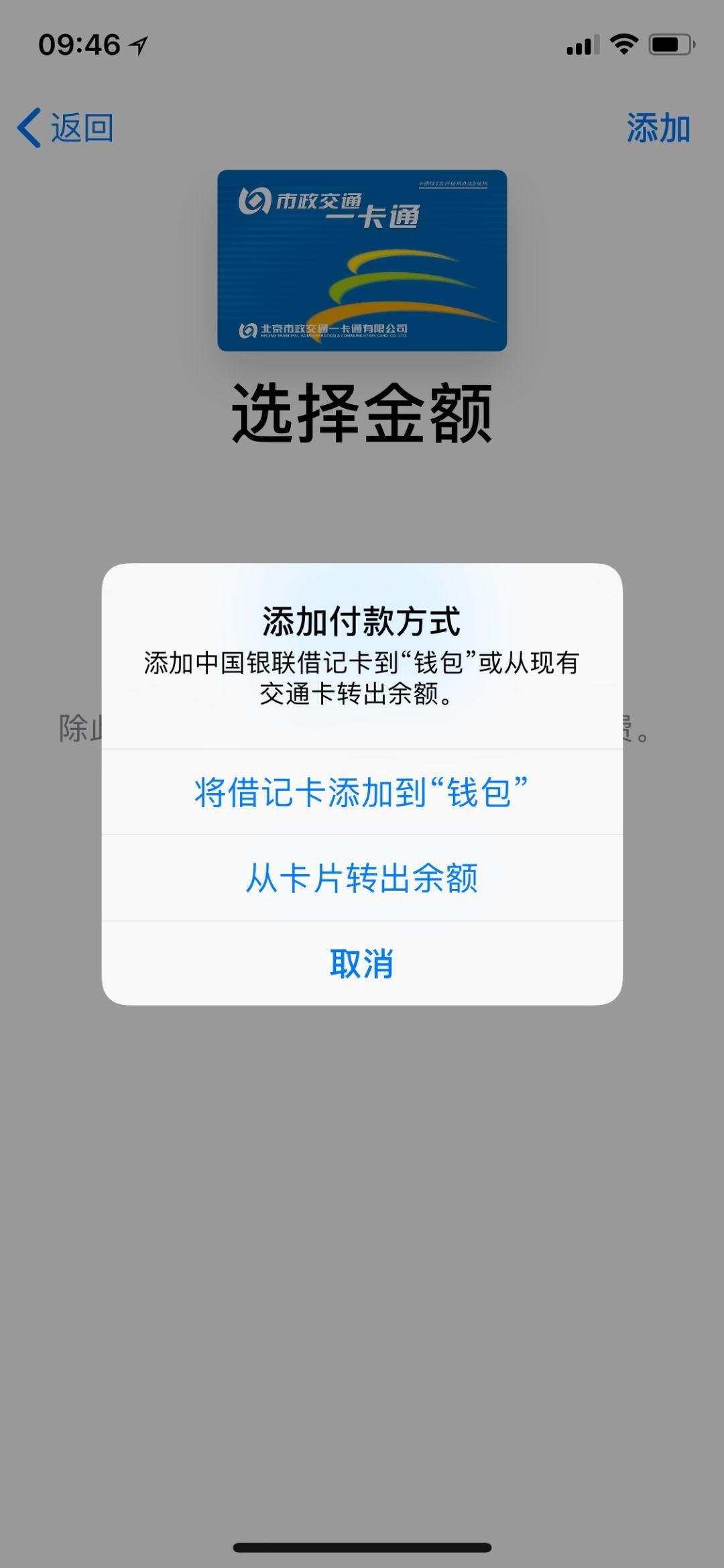Tap 添加 in the top bar
This screenshot has width=724, height=1568.
[x=658, y=128]
